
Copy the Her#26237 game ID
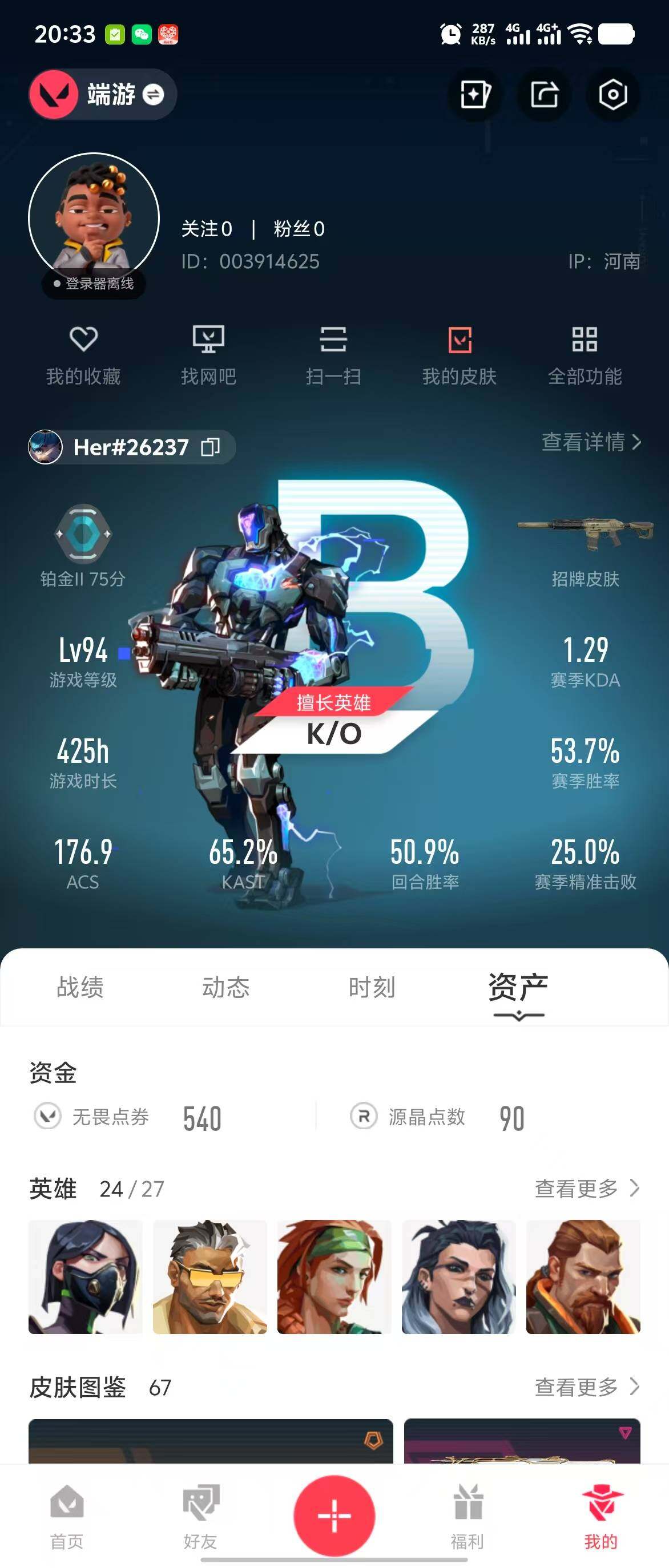click(211, 447)
